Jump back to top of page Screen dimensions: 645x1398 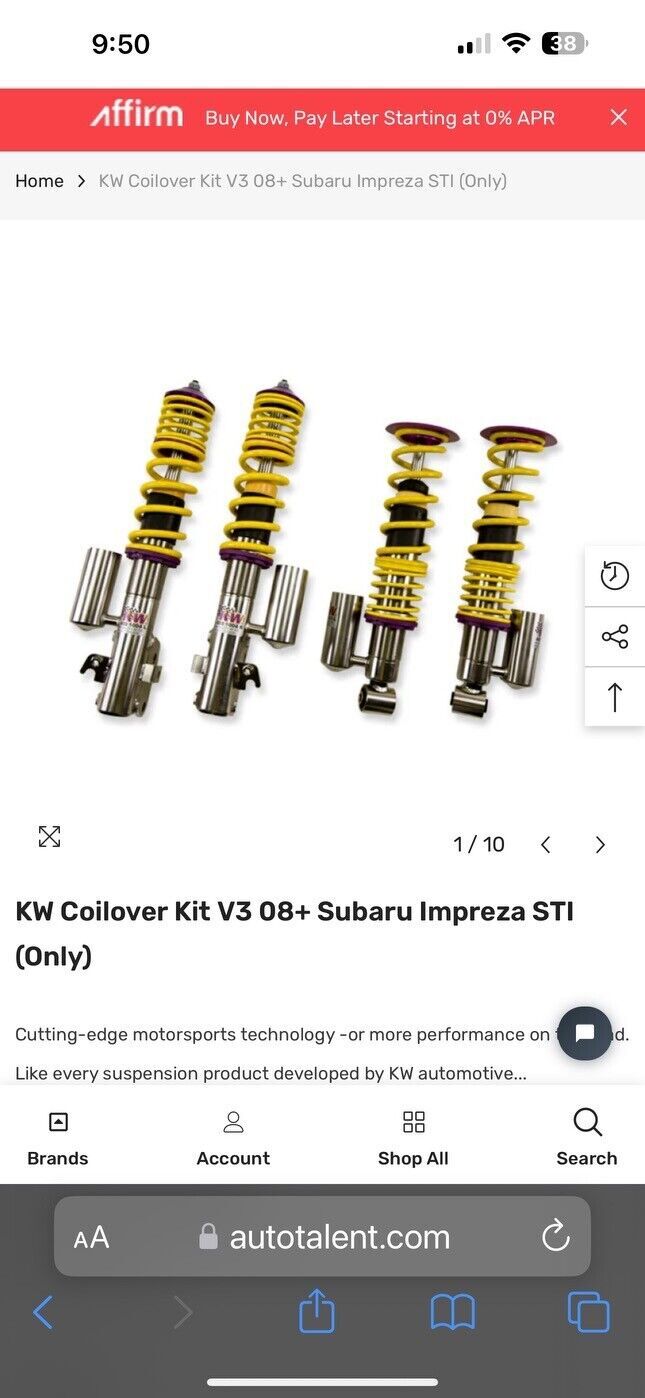(x=614, y=697)
